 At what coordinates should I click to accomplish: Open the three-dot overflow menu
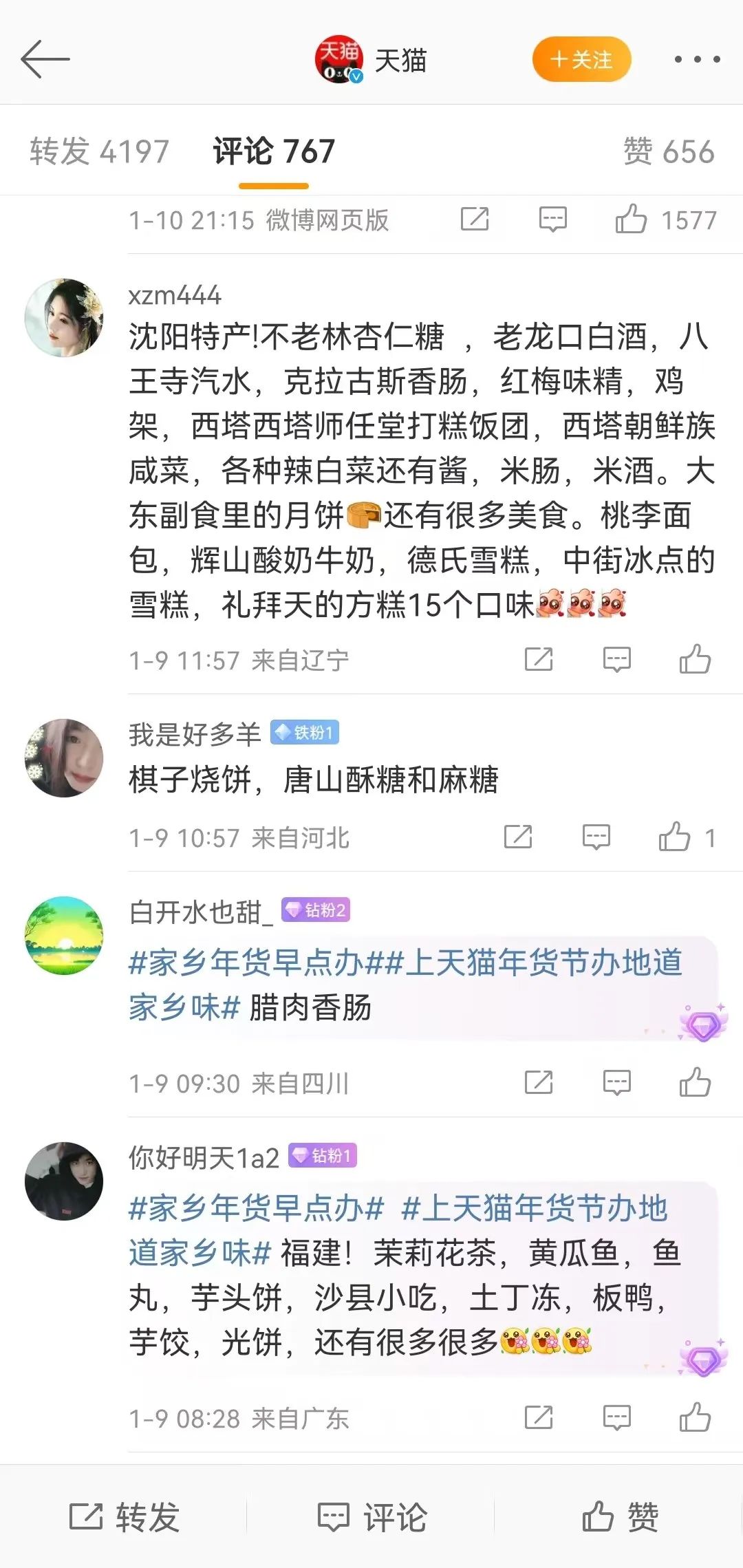(x=697, y=60)
